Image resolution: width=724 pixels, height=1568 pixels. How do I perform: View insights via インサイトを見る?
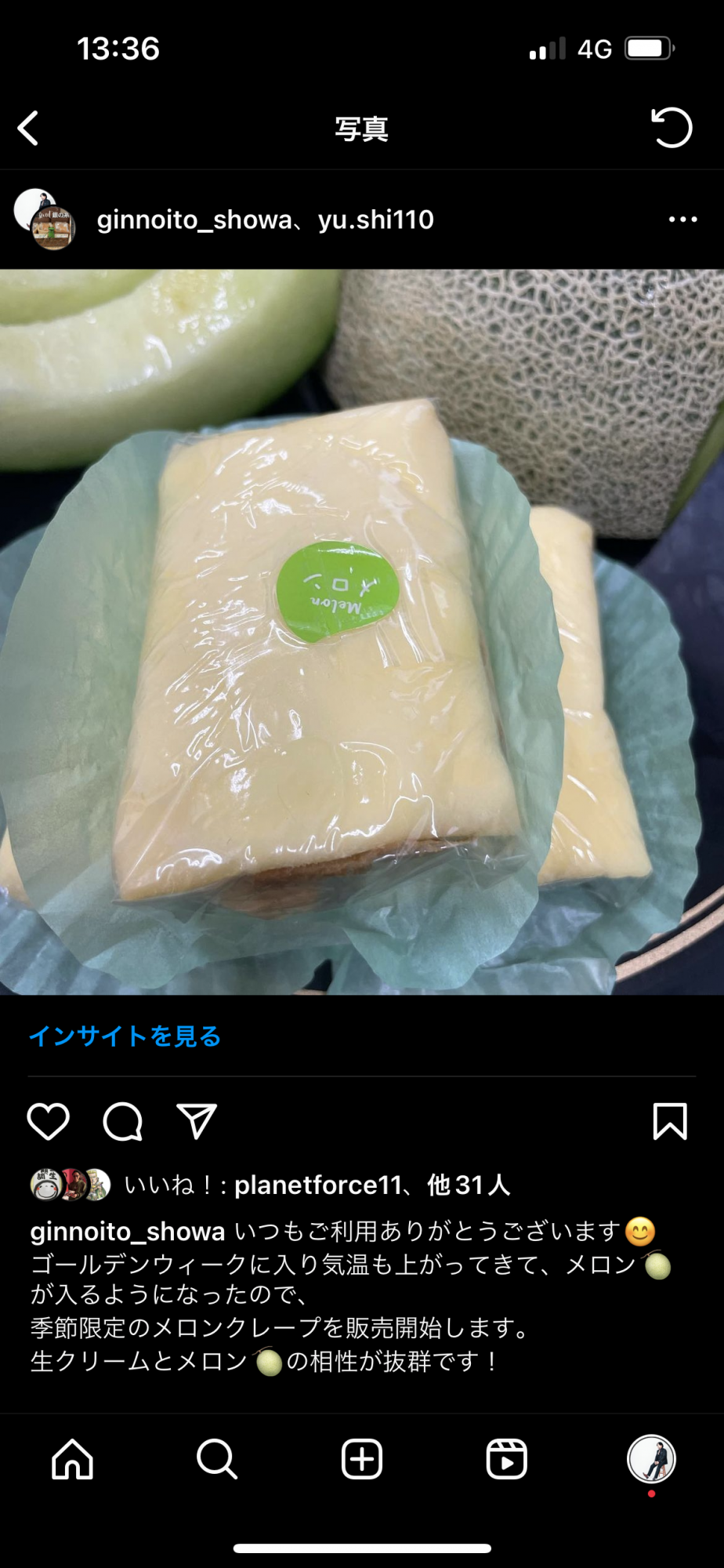(x=125, y=1036)
